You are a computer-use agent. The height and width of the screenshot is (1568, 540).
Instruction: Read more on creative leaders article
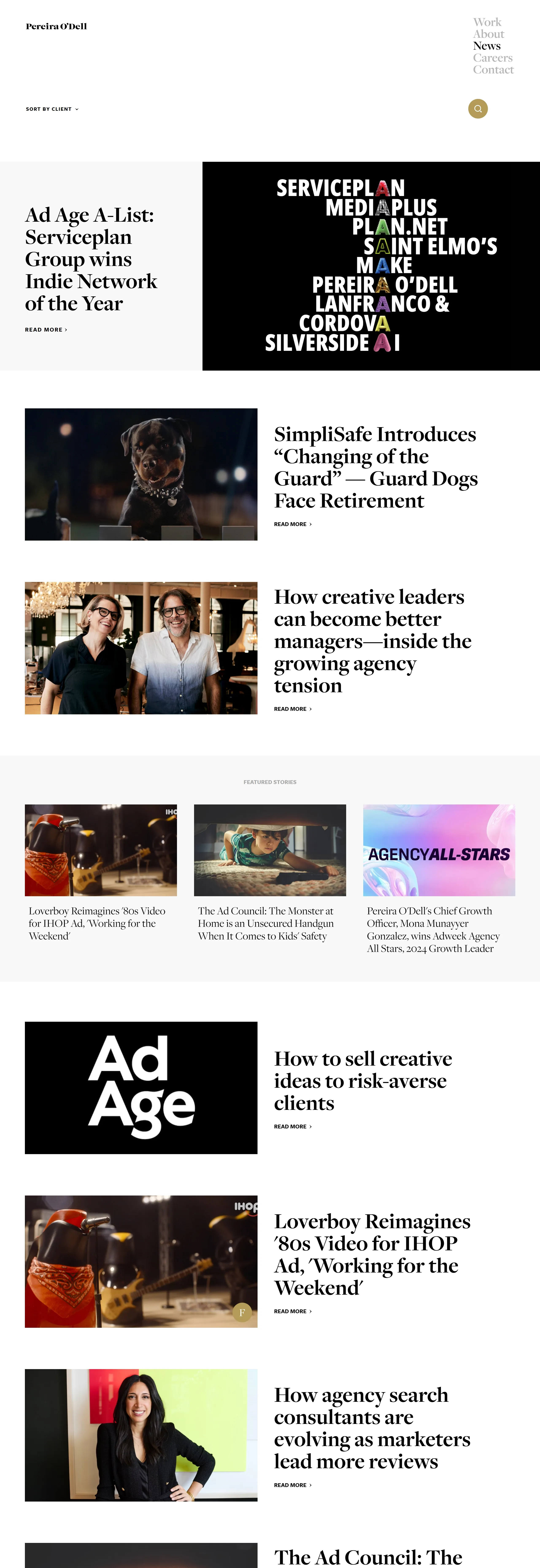[292, 709]
